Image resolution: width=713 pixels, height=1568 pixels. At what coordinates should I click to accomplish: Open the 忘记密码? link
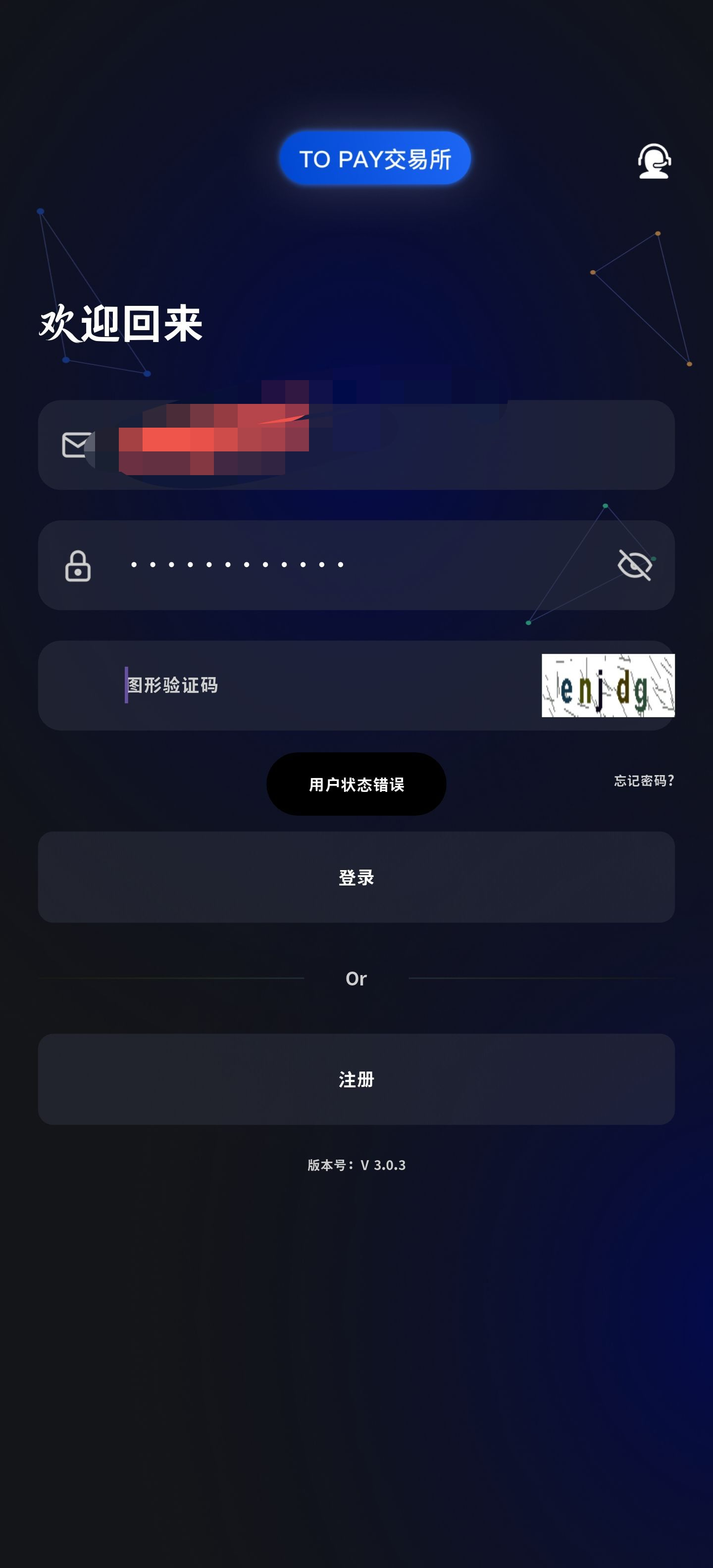tap(644, 781)
